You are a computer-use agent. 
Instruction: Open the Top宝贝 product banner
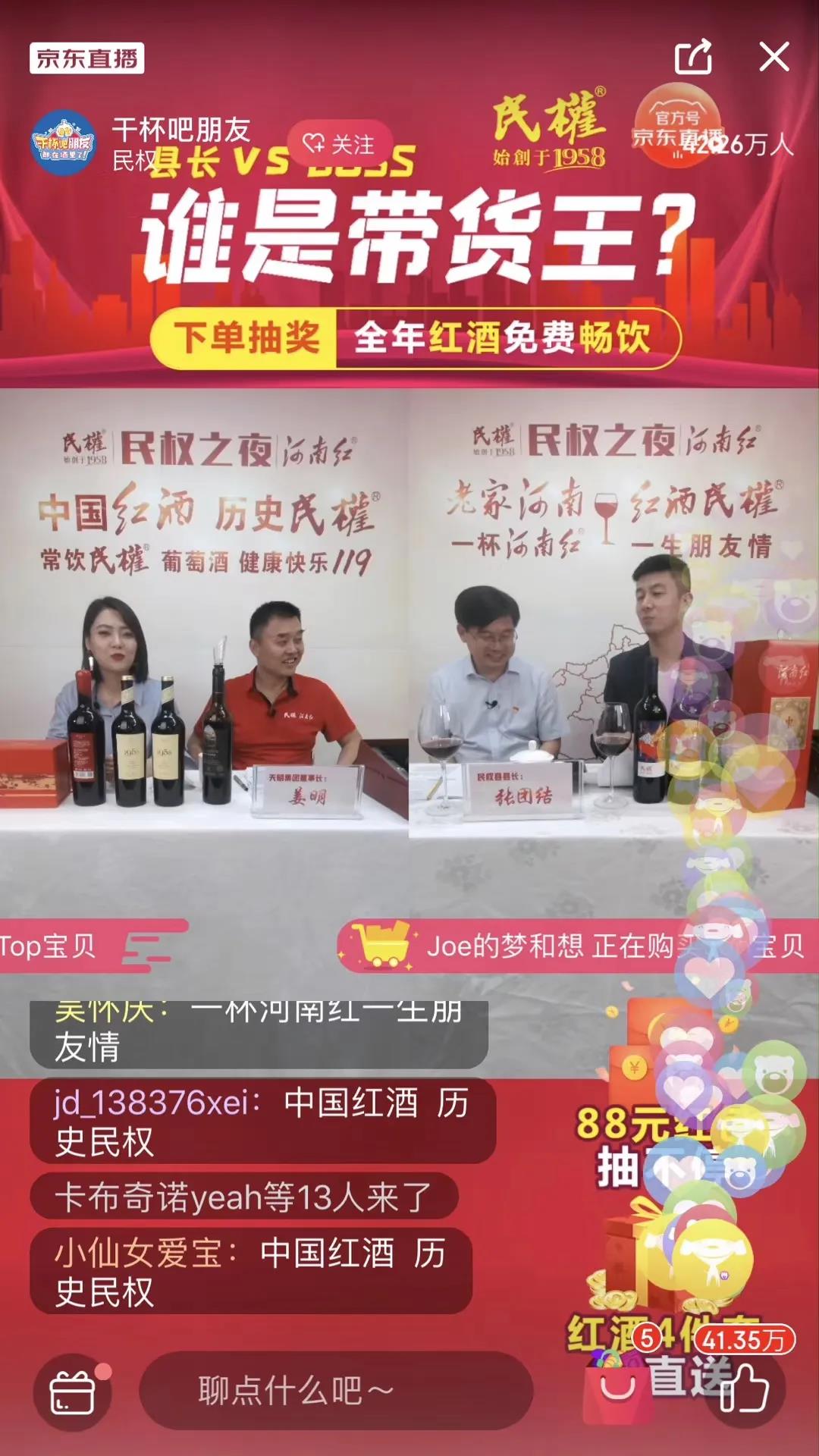tap(83, 946)
